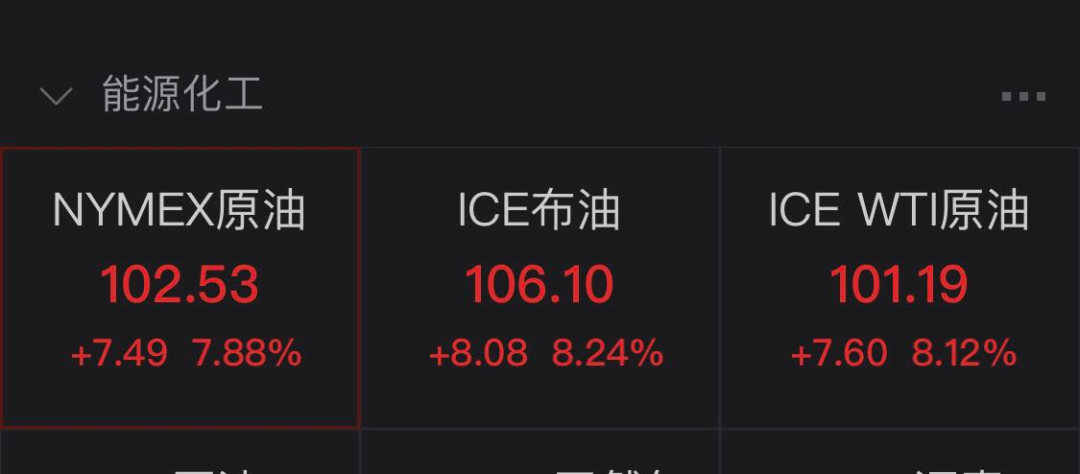Open the ICE布油 quote card
Screen dimensions: 1080x474
click(x=540, y=287)
